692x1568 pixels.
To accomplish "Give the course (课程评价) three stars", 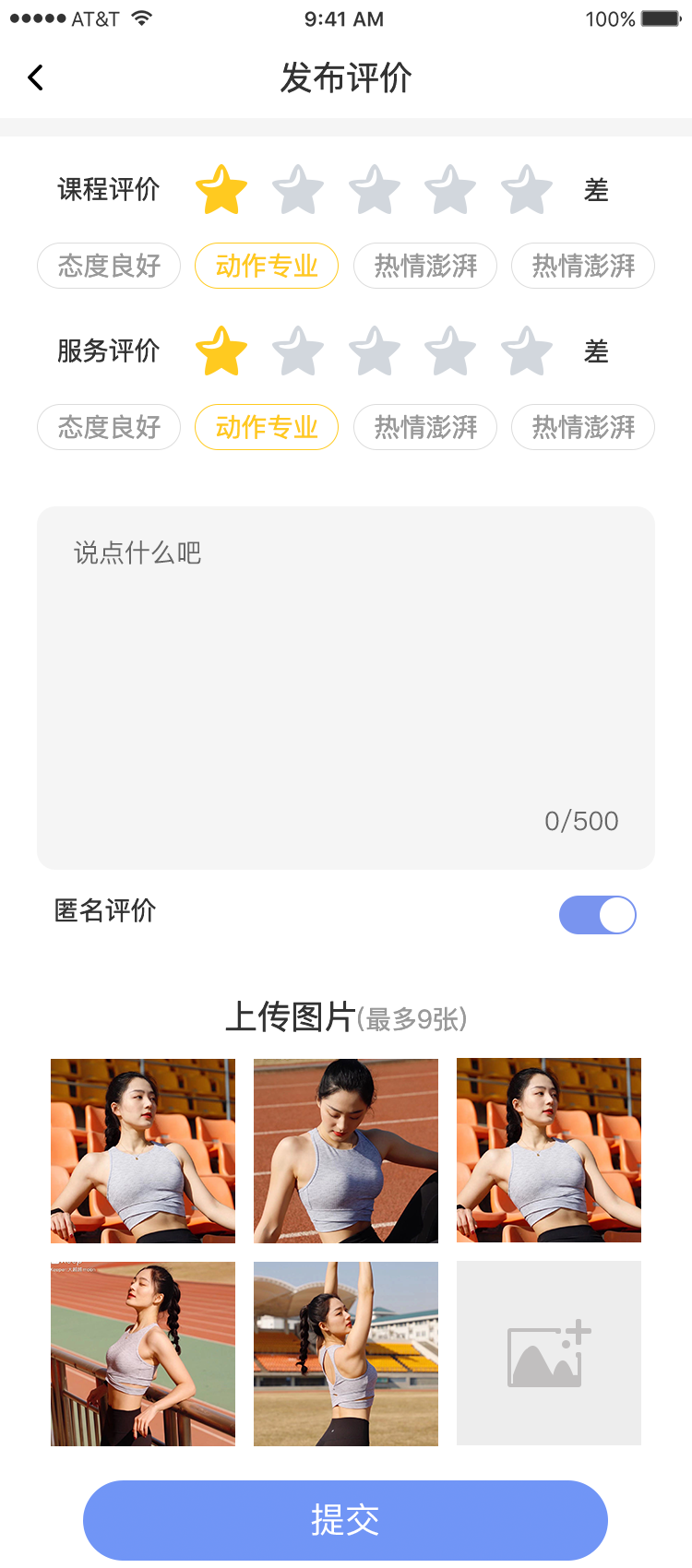I will tap(374, 190).
